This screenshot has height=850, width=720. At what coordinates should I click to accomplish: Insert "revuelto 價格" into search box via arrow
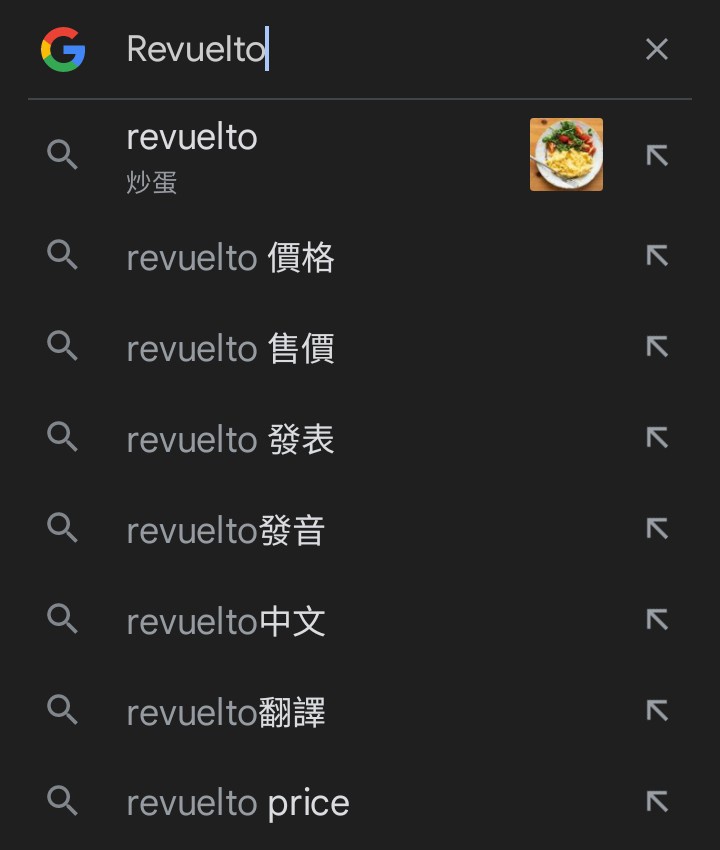tap(656, 256)
